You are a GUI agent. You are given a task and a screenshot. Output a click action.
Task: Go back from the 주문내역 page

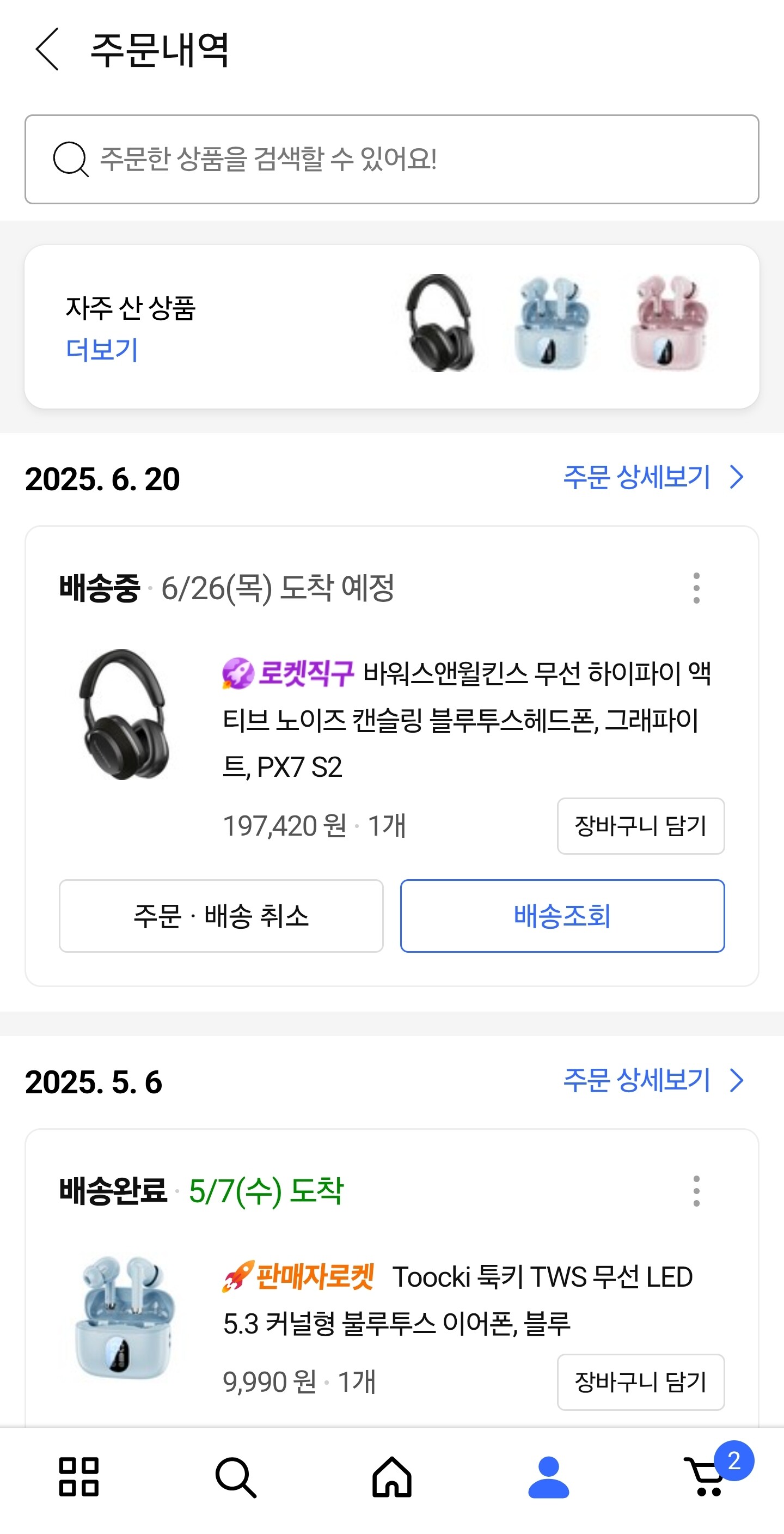pos(47,50)
